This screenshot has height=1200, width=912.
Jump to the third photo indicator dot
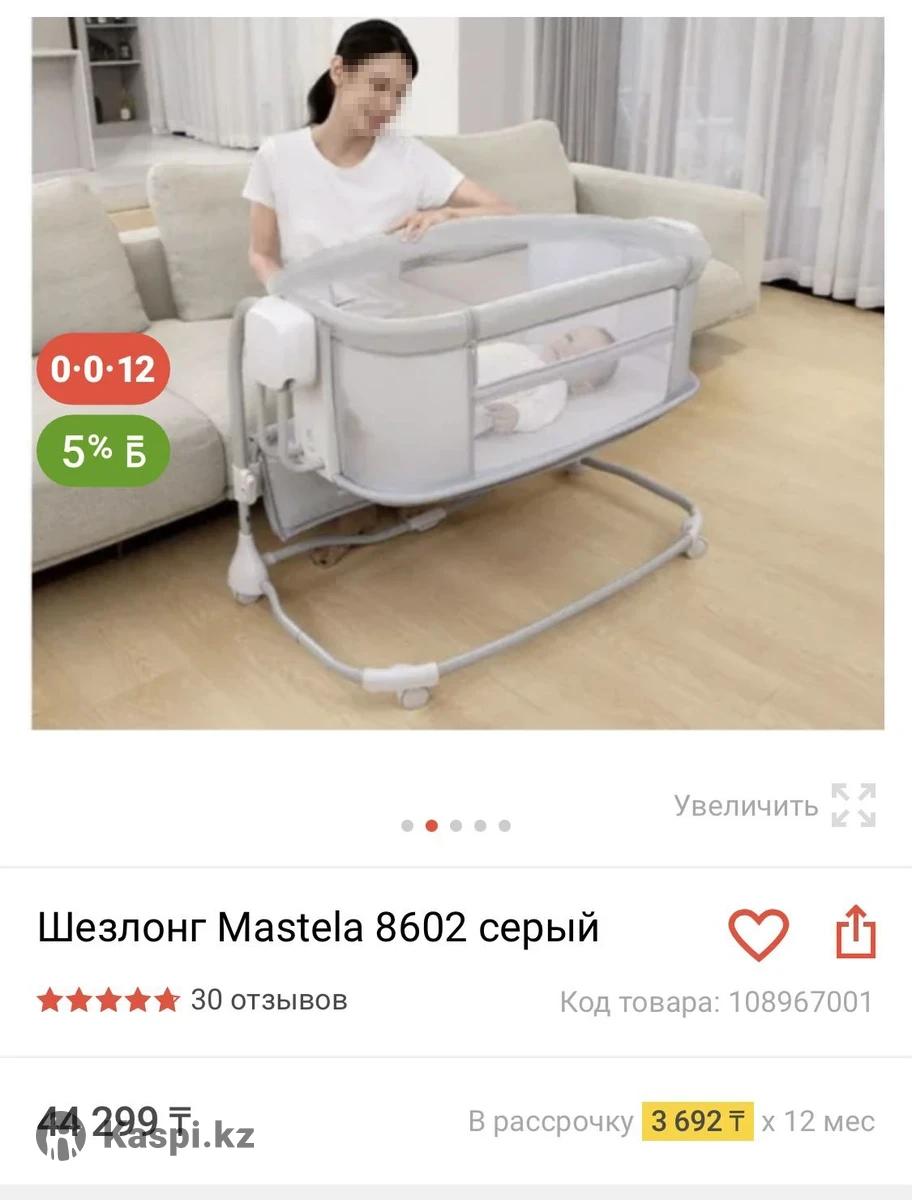click(x=456, y=826)
